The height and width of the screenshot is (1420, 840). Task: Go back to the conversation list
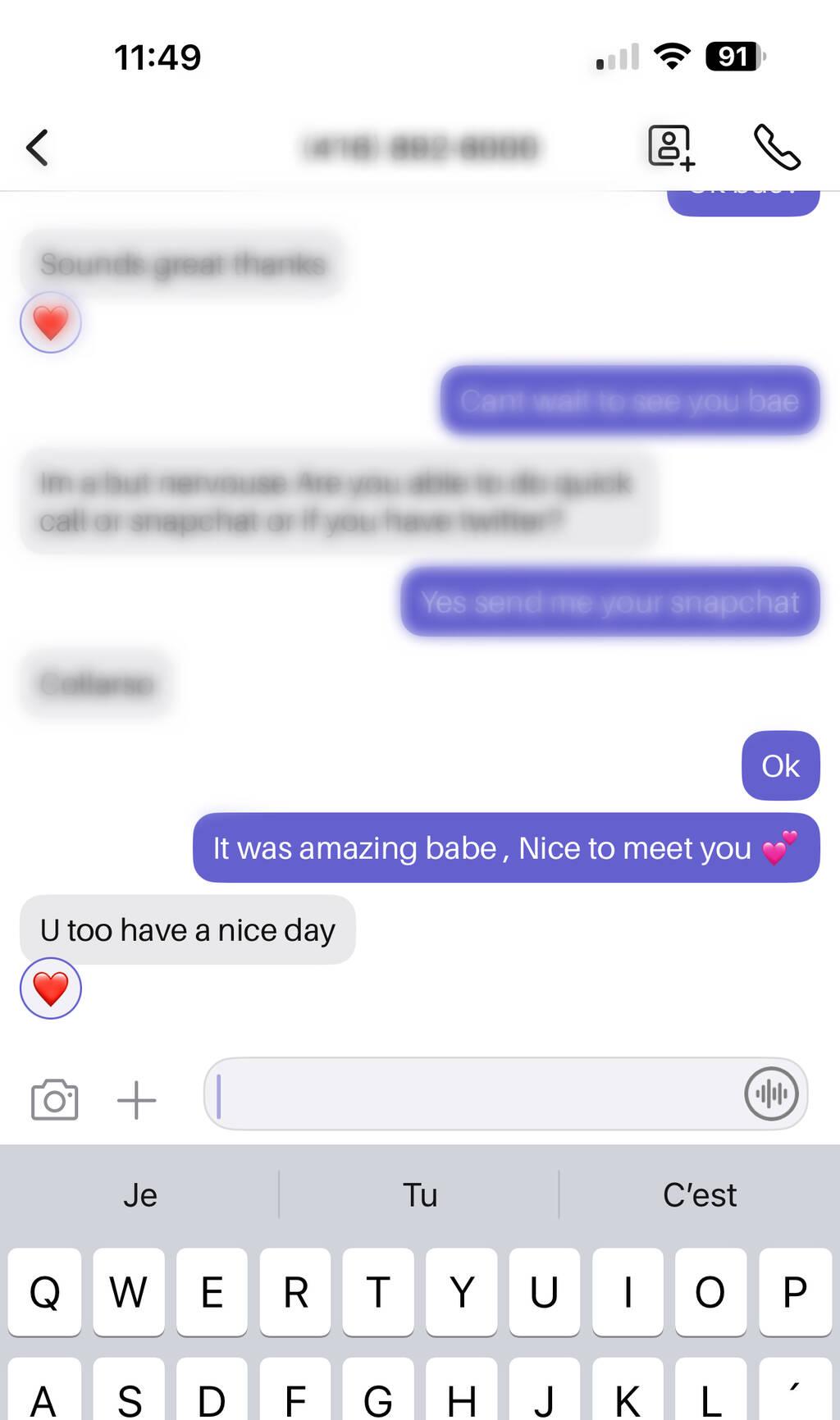tap(37, 148)
